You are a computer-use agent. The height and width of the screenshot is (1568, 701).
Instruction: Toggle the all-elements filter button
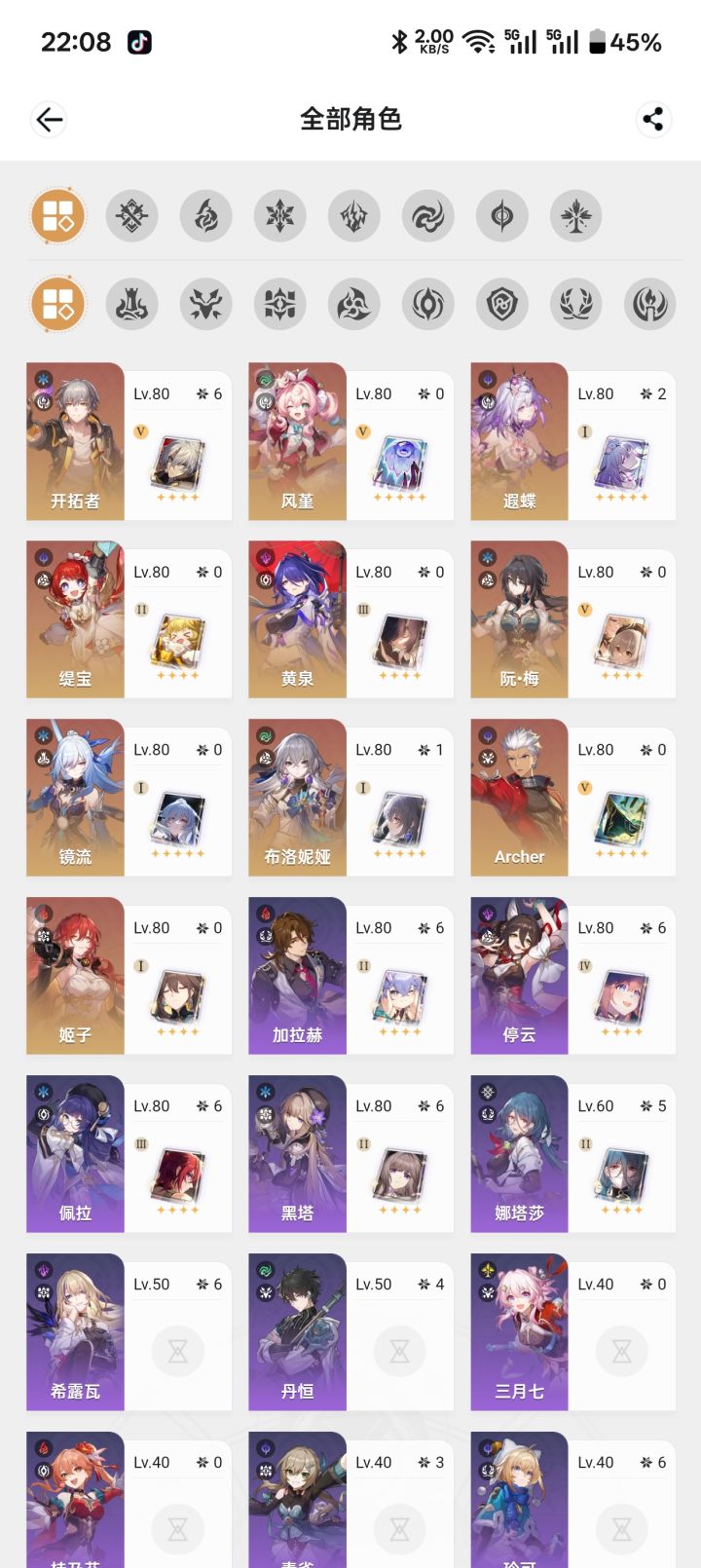(58, 215)
